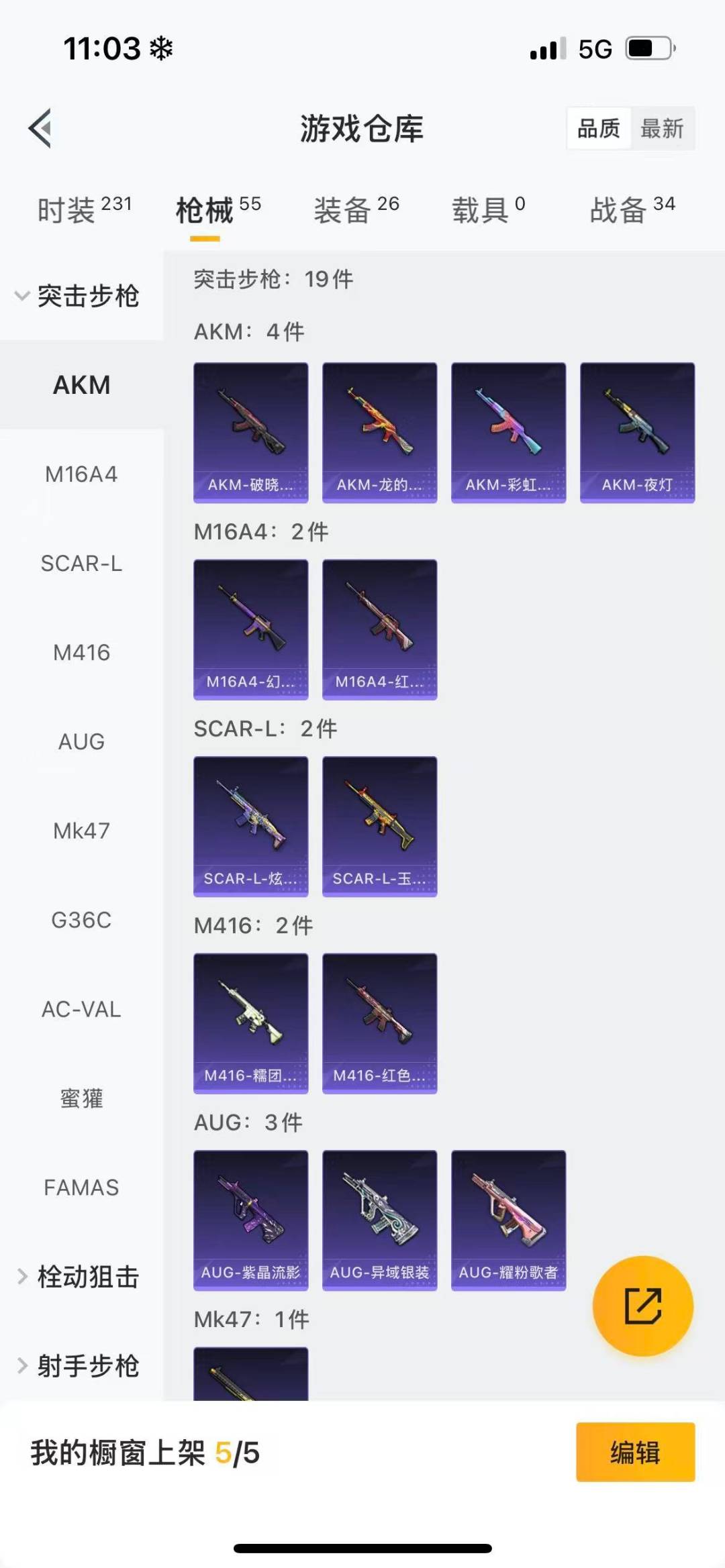725x1568 pixels.
Task: Tap the orange share floating button
Action: 642,1306
